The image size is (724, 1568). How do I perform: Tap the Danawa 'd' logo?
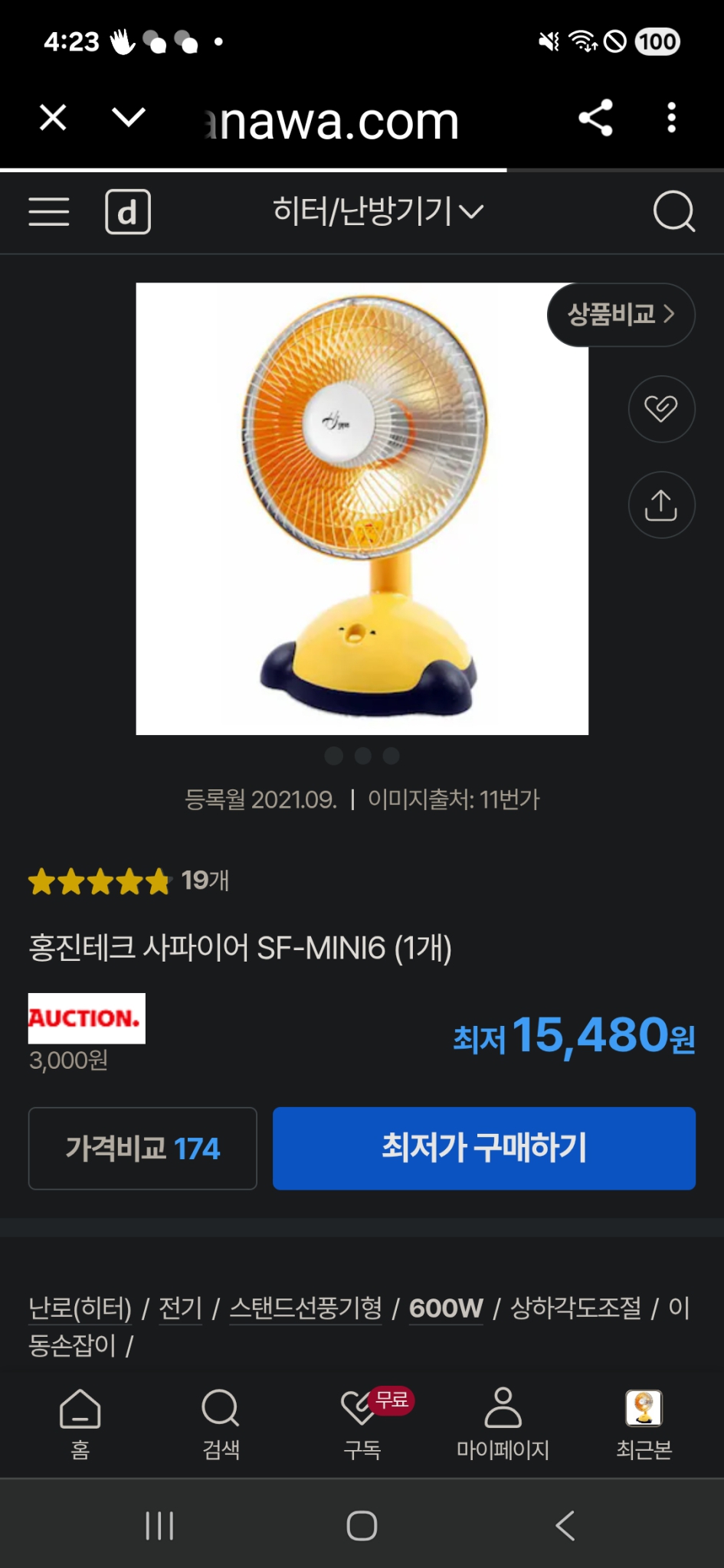(128, 212)
